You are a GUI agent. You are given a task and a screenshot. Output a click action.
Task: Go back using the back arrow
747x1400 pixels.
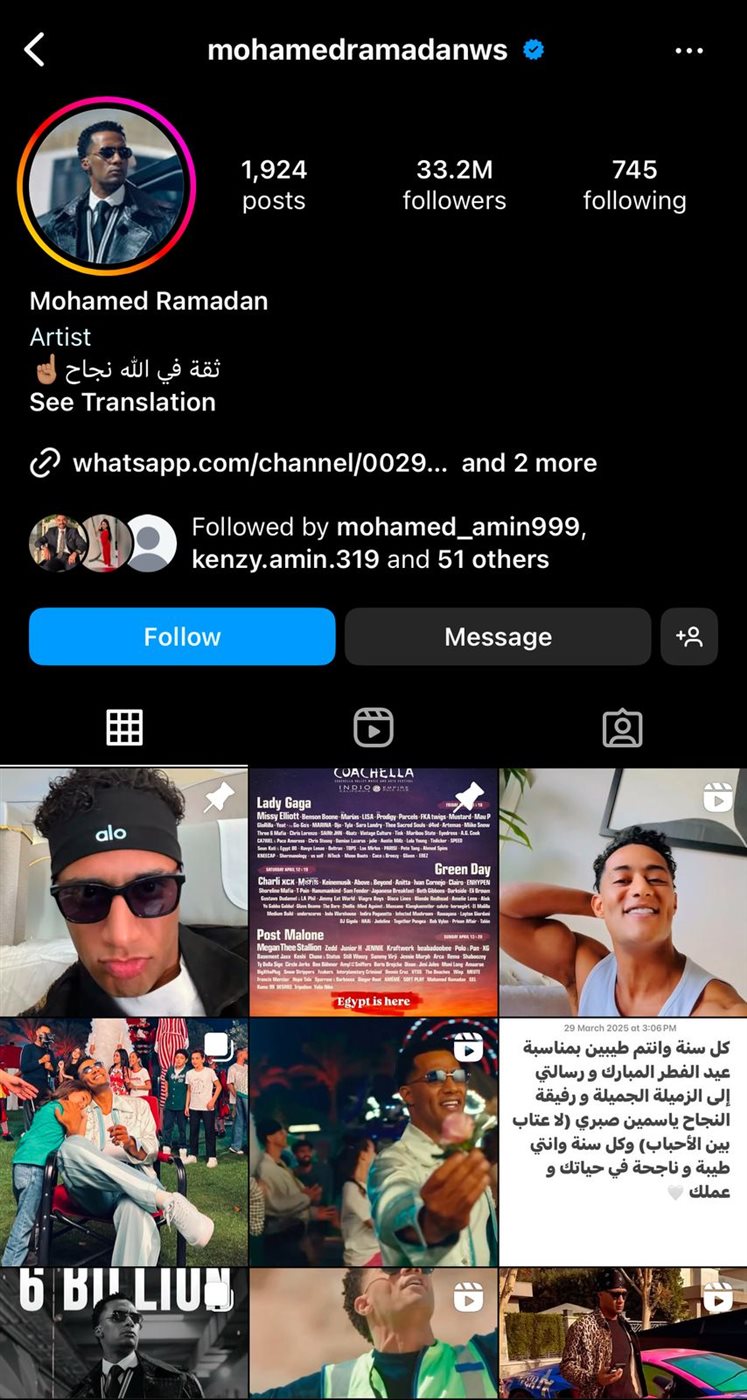[35, 49]
